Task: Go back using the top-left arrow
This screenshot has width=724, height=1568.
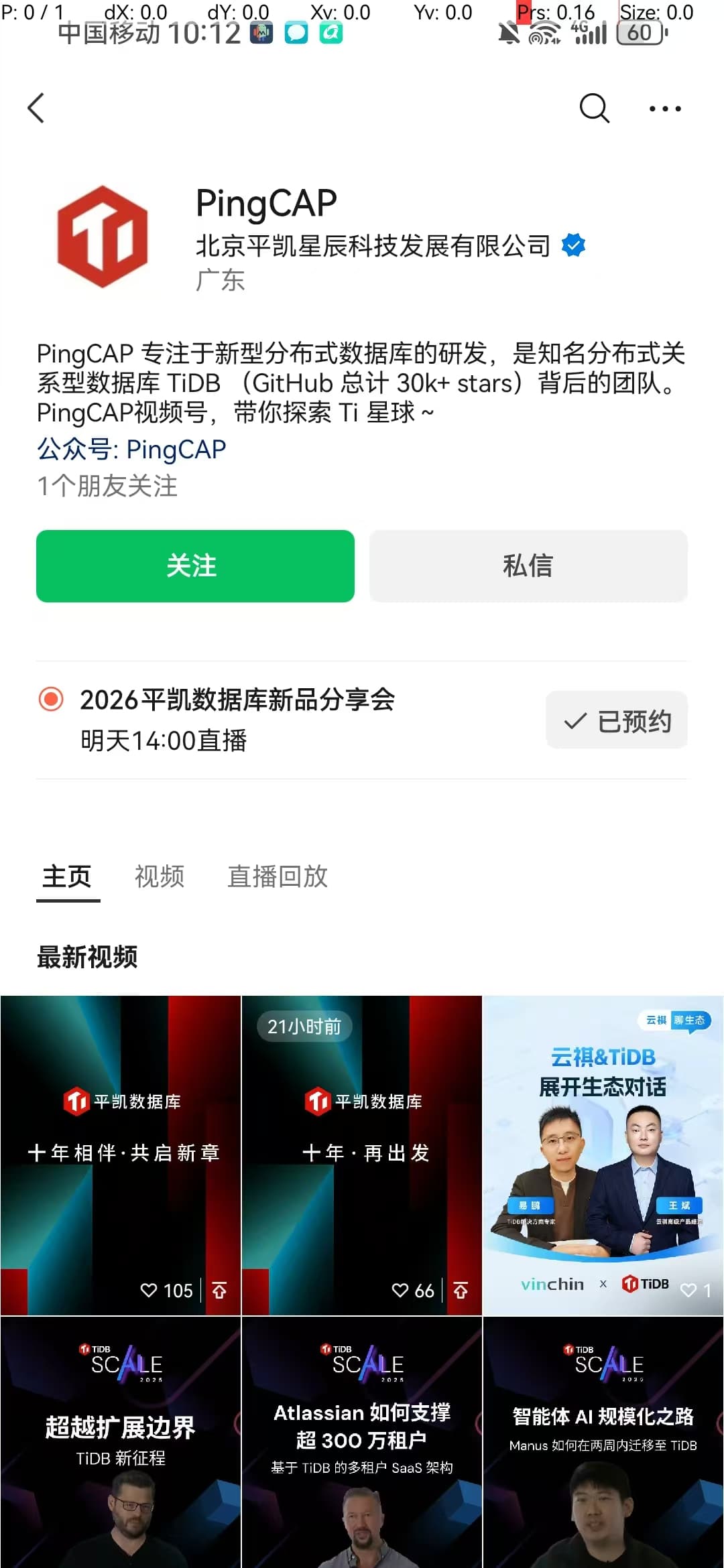Action: (x=36, y=108)
